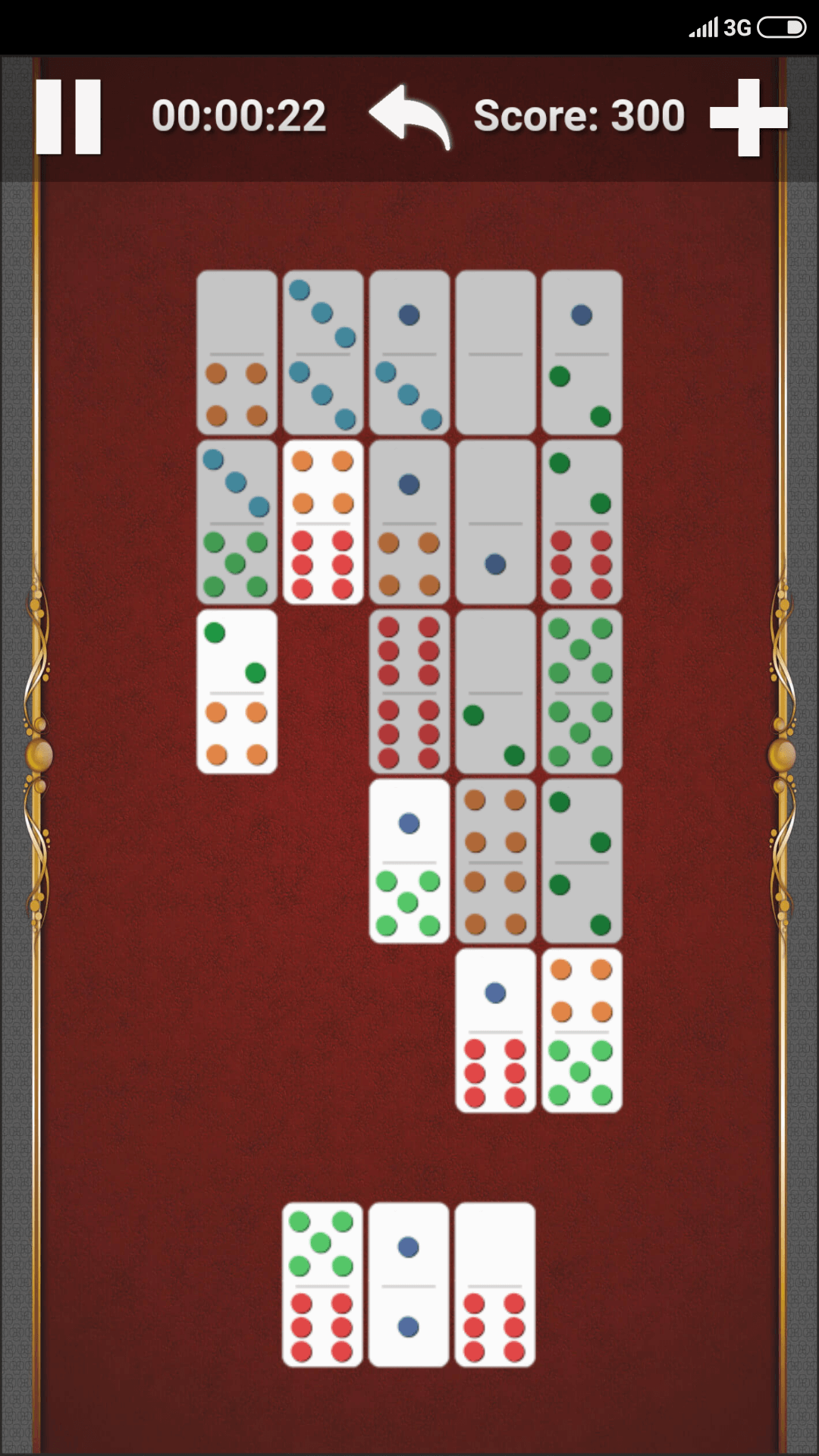Tap the double-one domino in the bottom hand

coord(409,1285)
